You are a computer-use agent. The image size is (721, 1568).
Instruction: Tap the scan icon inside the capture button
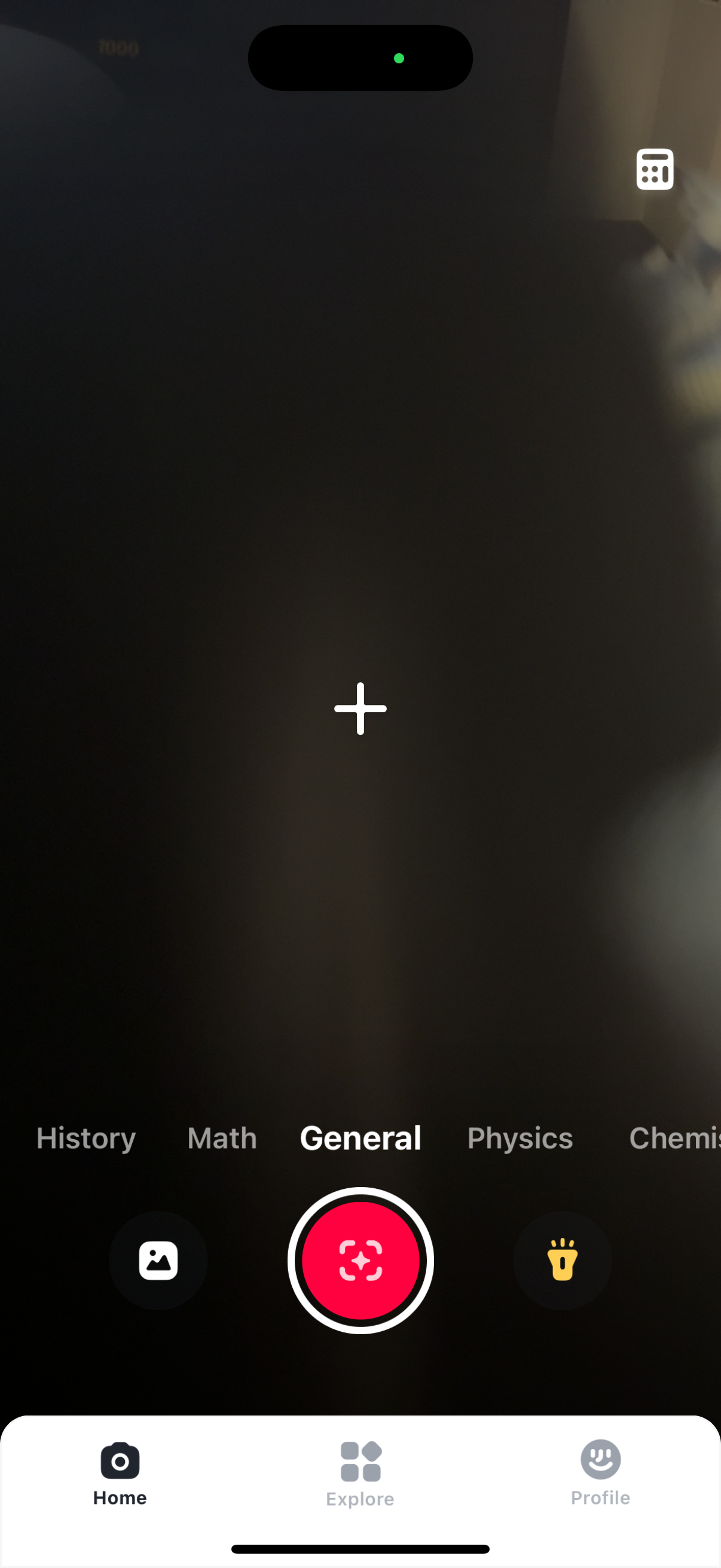[x=360, y=1259]
